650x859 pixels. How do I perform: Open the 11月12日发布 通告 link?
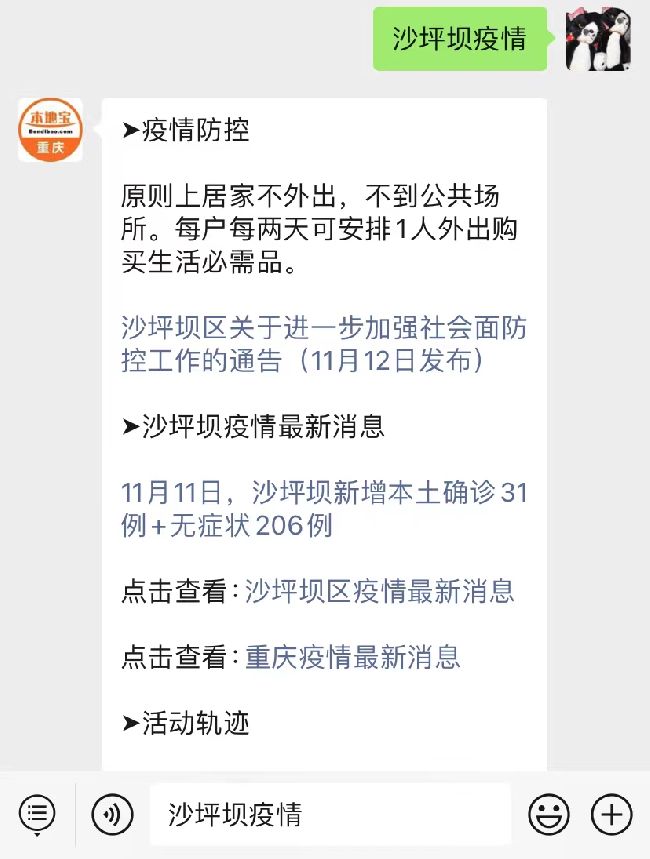pos(323,344)
